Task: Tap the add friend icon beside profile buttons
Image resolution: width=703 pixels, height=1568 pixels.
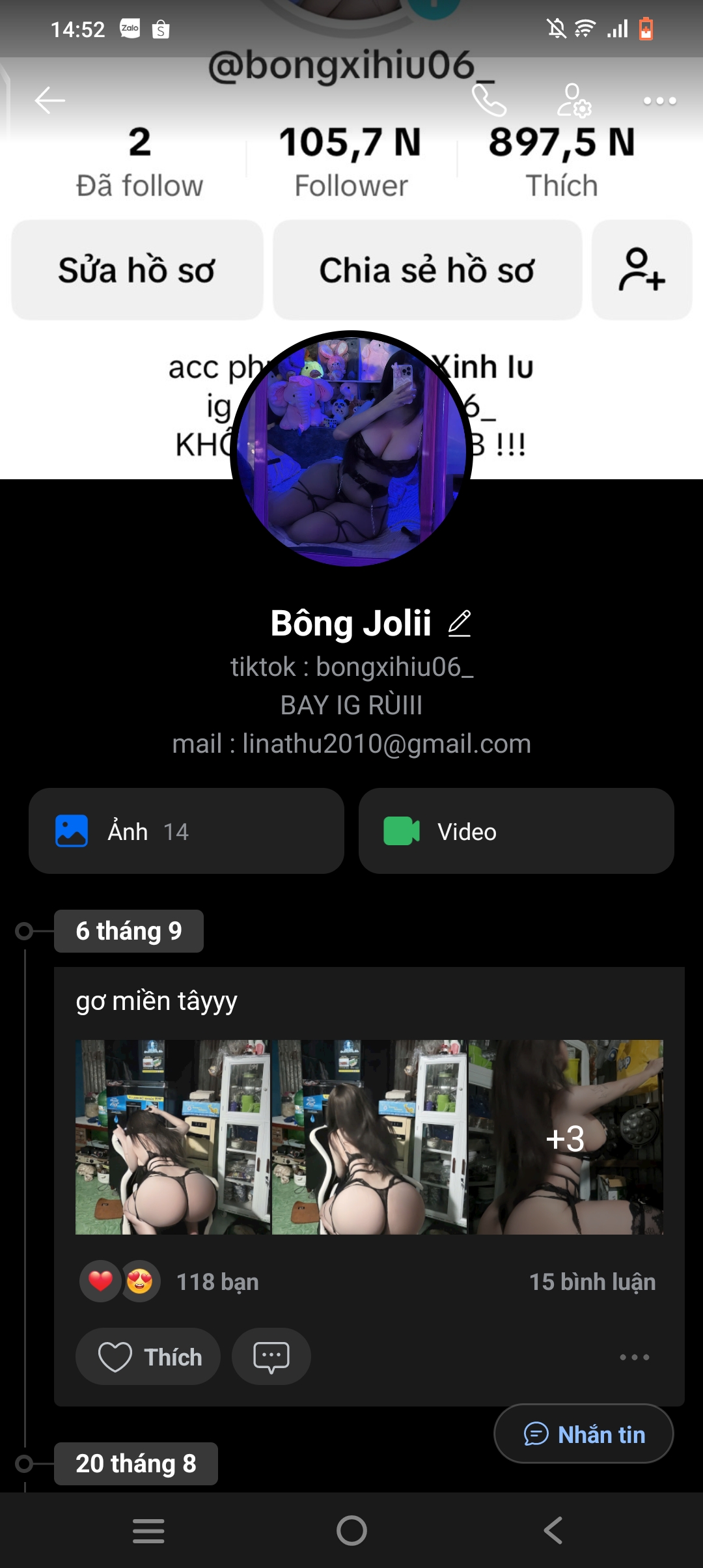Action: tap(641, 270)
